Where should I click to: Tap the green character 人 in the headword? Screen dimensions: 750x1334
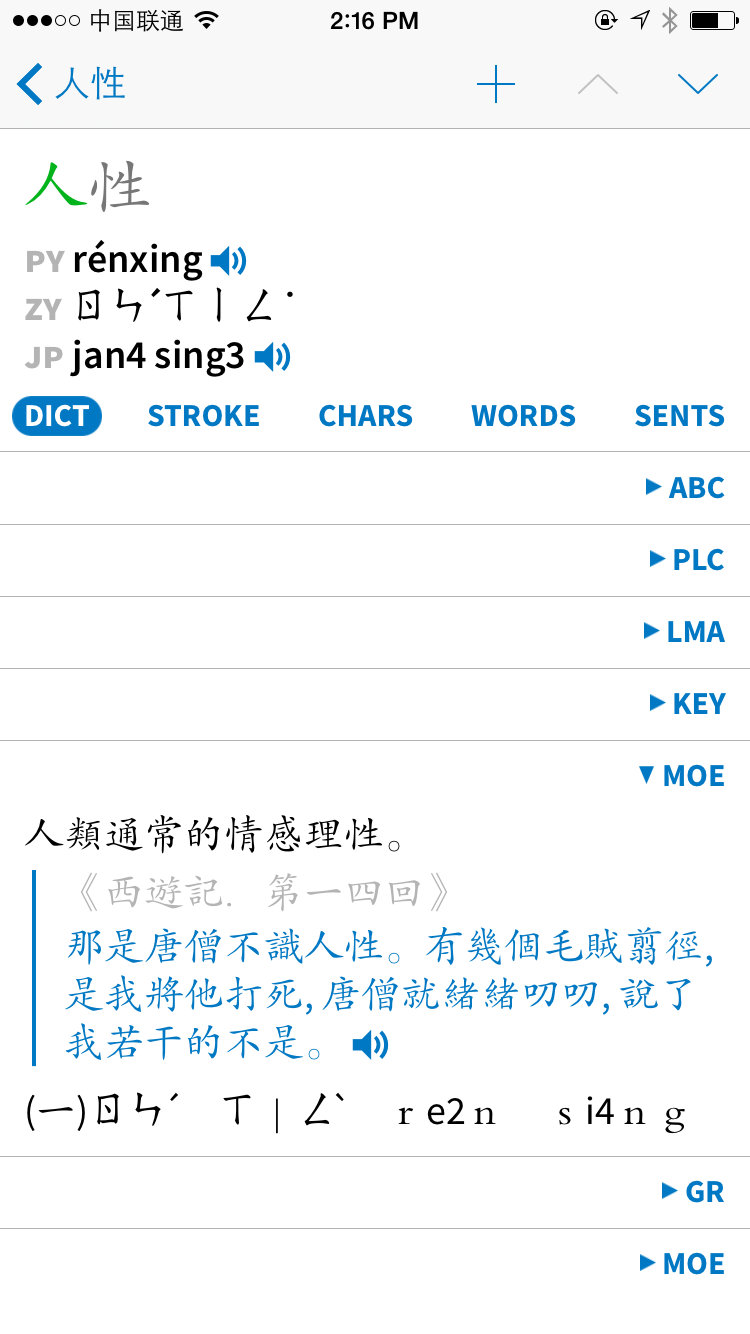pyautogui.click(x=56, y=186)
